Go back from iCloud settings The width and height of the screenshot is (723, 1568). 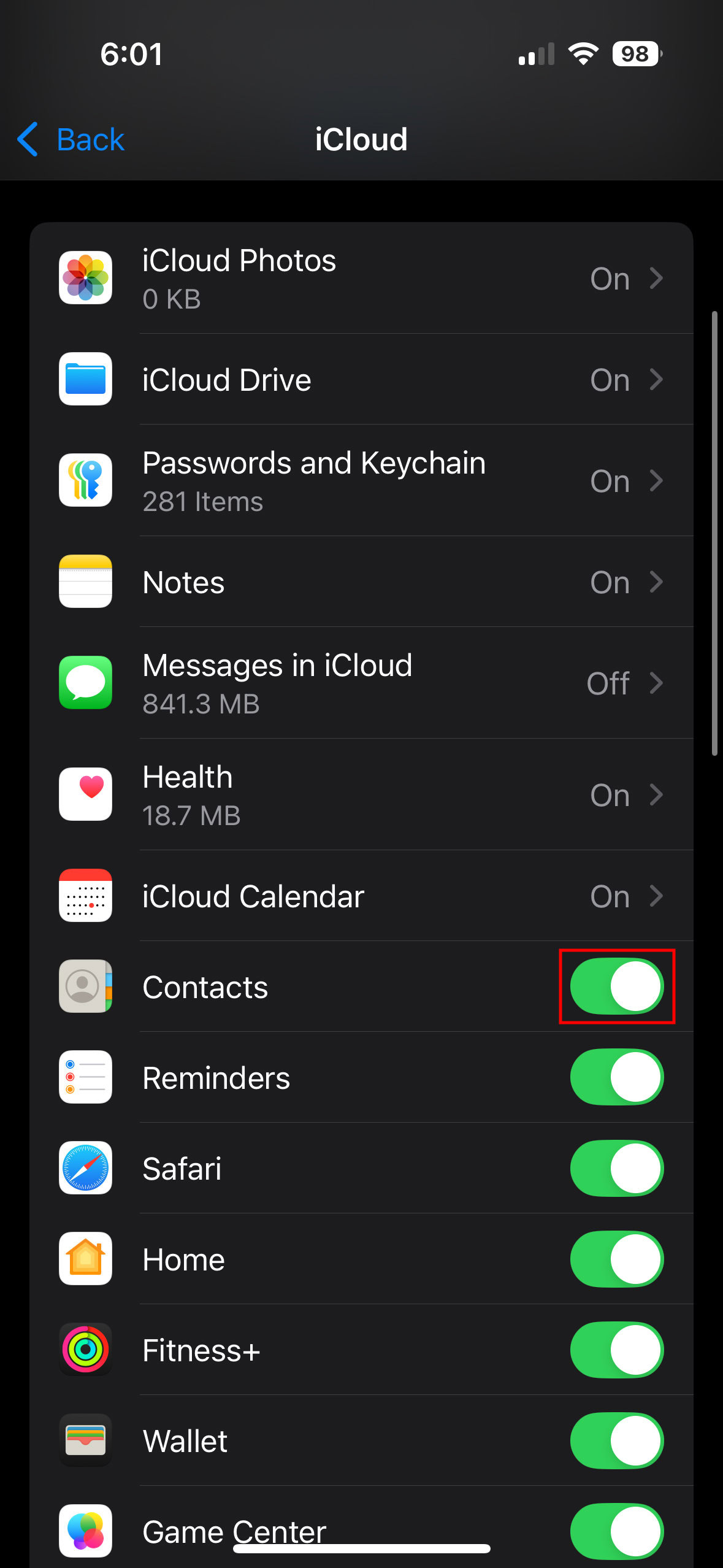pyautogui.click(x=71, y=139)
